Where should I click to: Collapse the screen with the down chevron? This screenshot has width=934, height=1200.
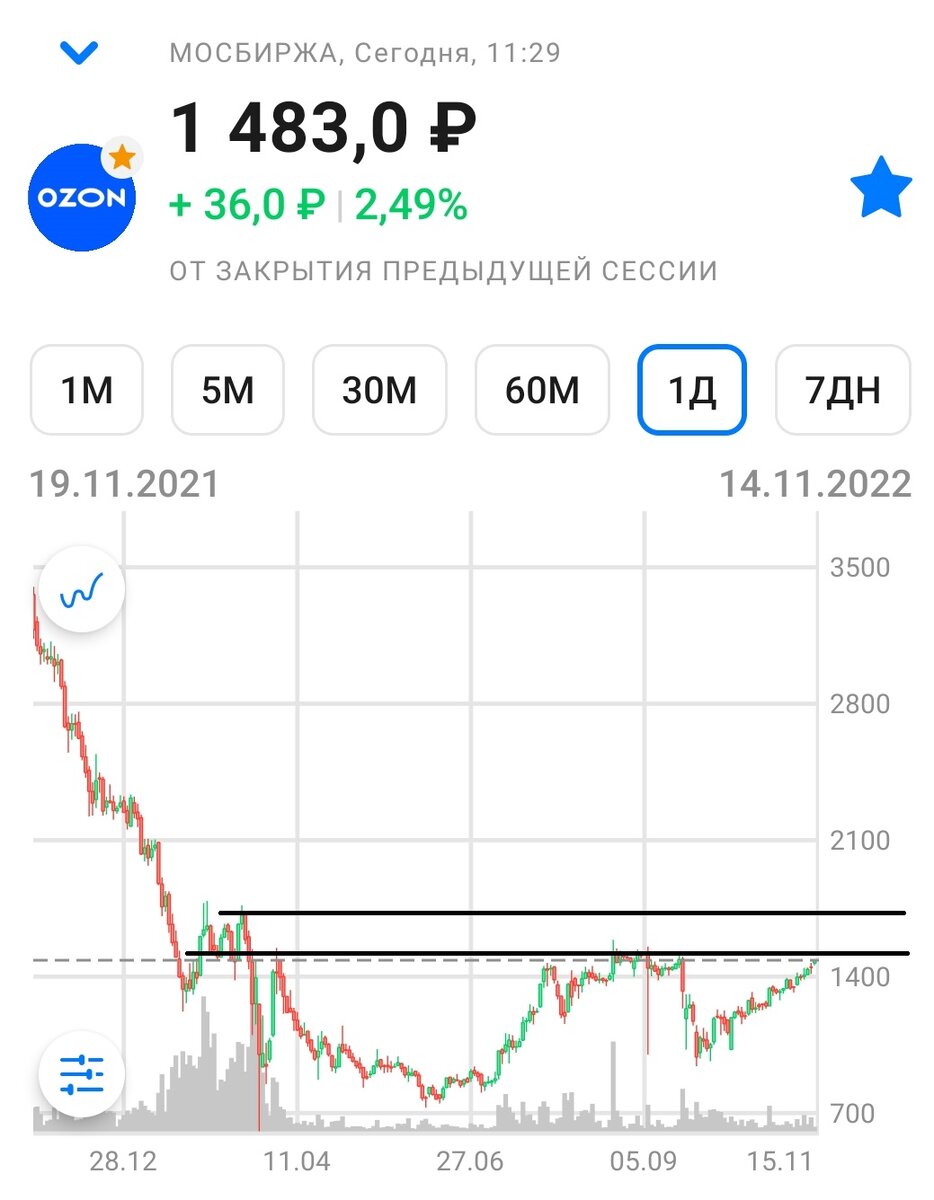pos(79,53)
